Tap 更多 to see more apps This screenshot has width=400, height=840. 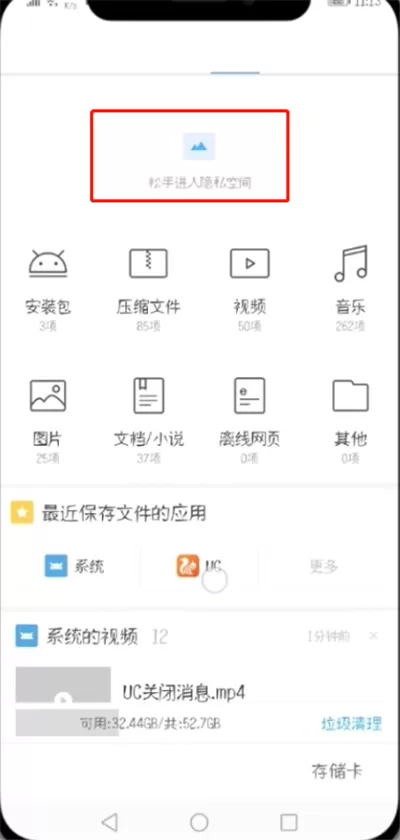point(324,566)
